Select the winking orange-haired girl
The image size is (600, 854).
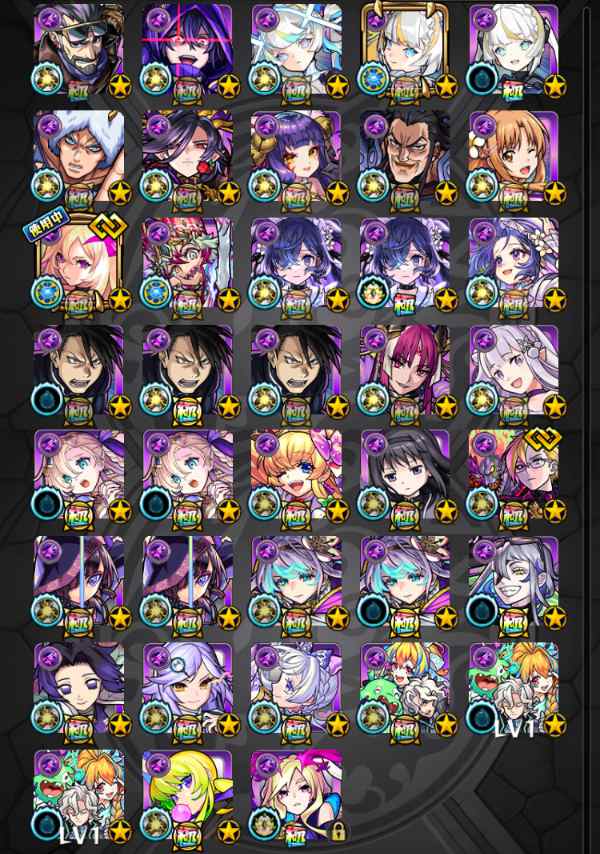pyautogui.click(x=515, y=157)
